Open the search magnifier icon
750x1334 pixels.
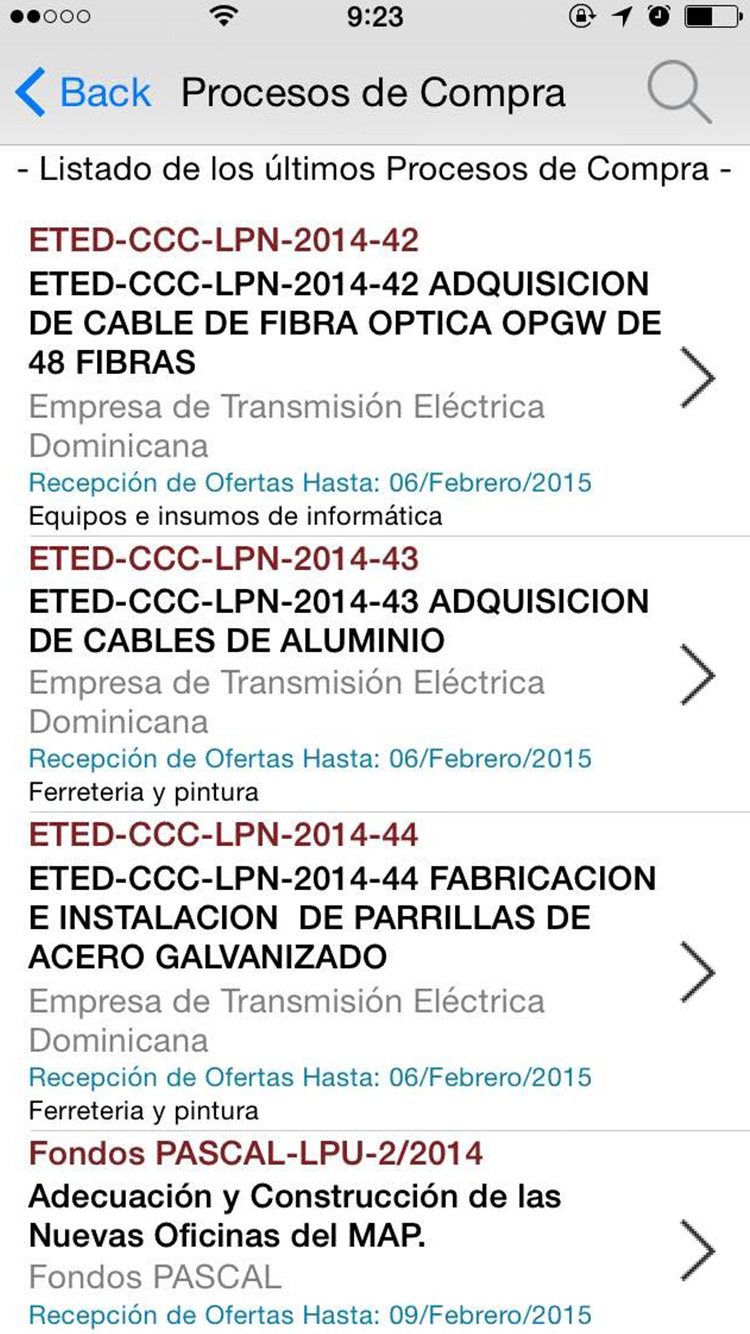coord(678,93)
